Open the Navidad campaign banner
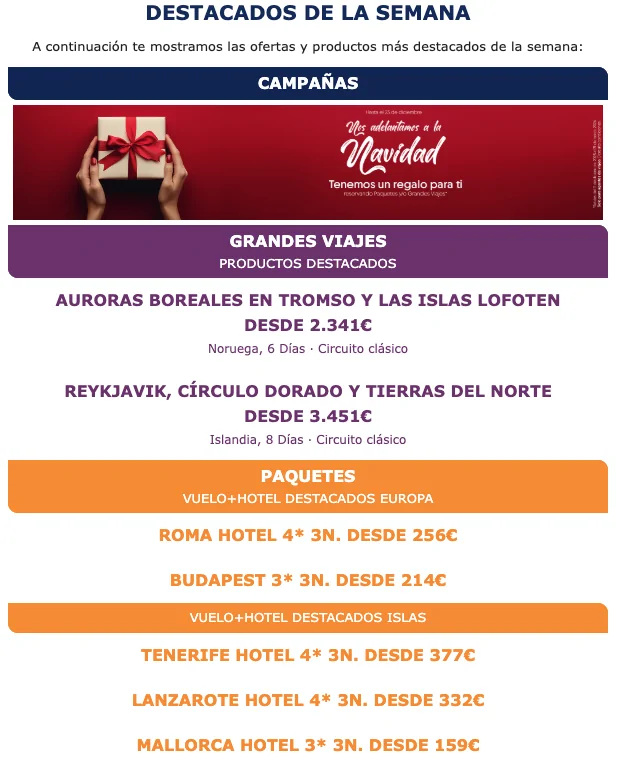Image resolution: width=623 pixels, height=760 pixels. point(308,162)
